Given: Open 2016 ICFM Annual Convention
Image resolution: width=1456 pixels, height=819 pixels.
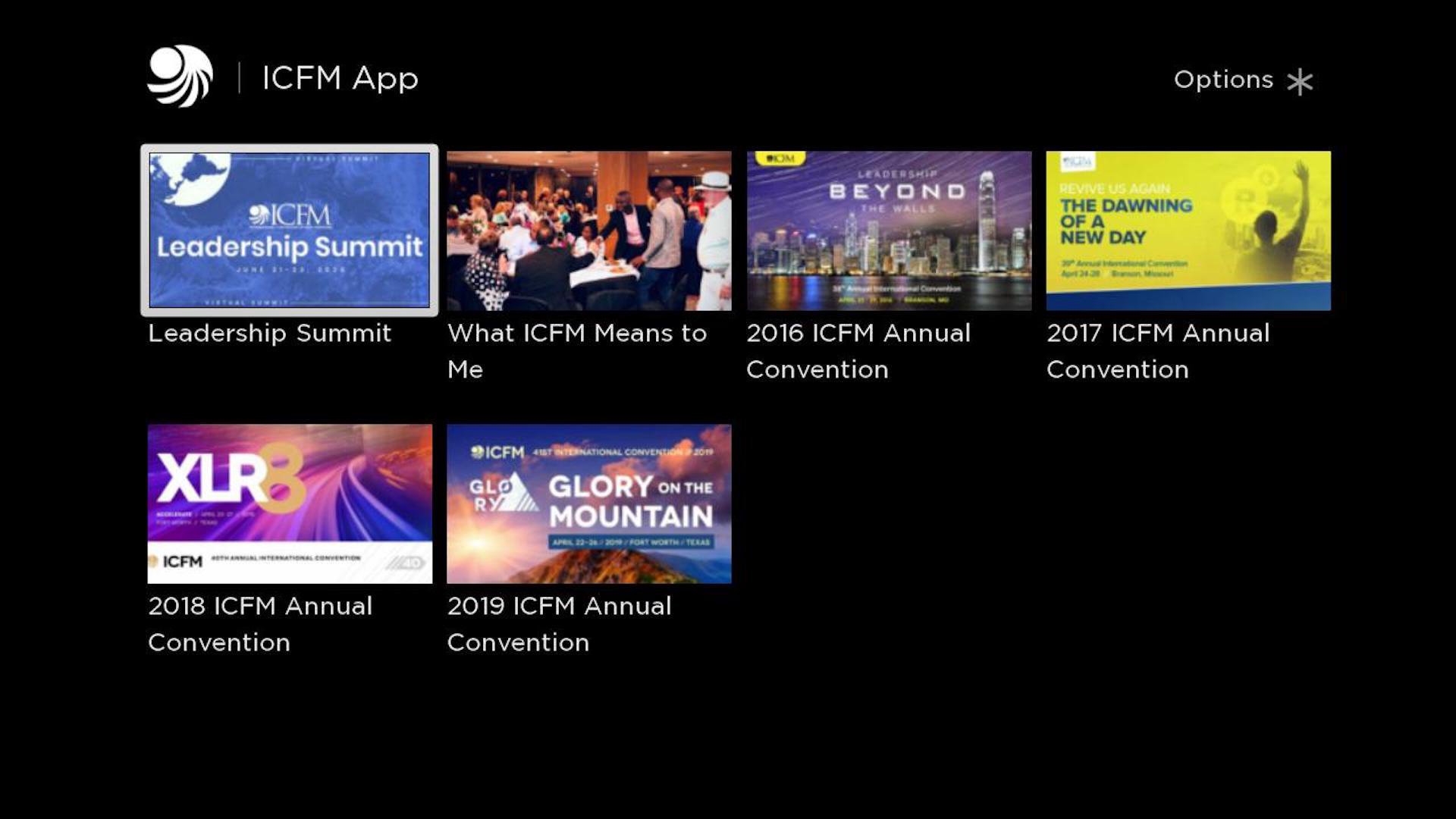Looking at the screenshot, I should (889, 231).
